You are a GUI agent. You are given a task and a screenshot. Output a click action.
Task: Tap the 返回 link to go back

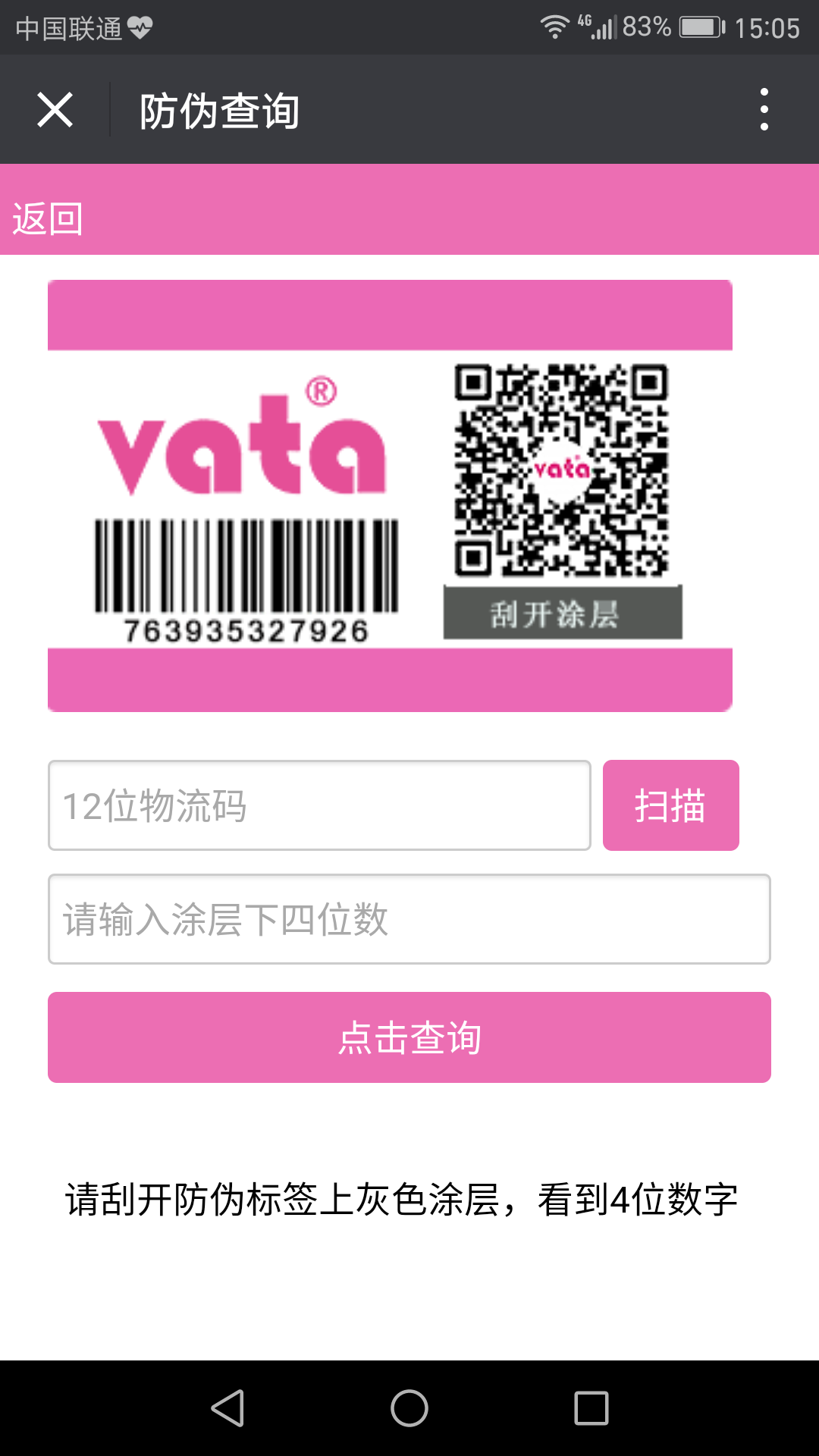(47, 219)
